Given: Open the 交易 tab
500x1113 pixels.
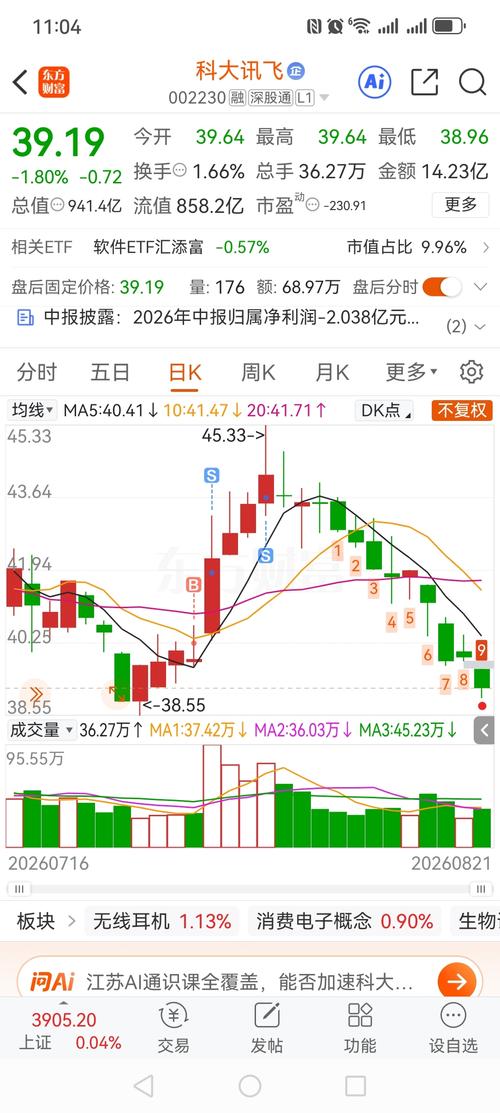Looking at the screenshot, I should click(173, 1029).
